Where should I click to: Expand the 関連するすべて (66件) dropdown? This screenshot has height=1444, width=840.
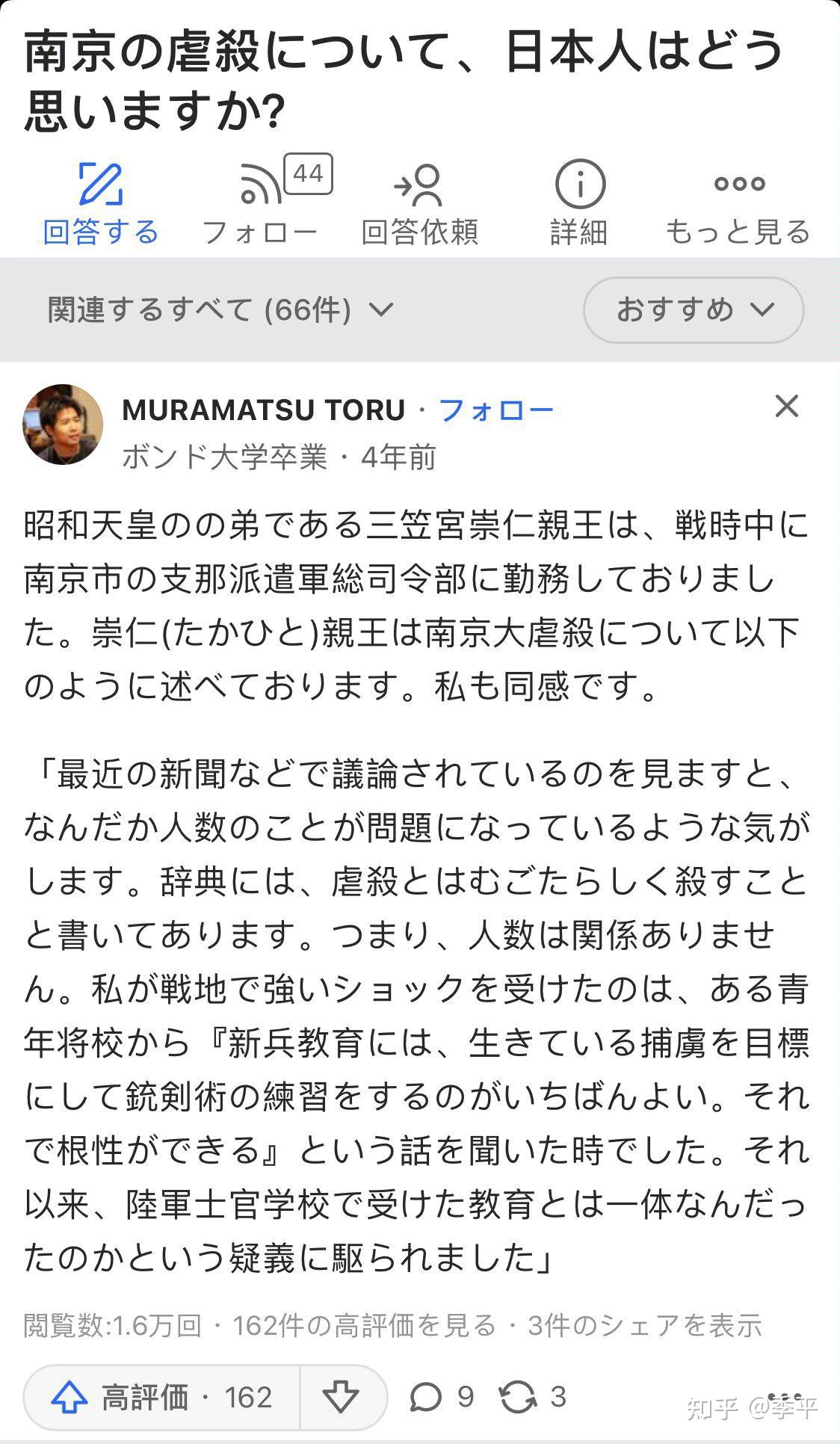(220, 309)
